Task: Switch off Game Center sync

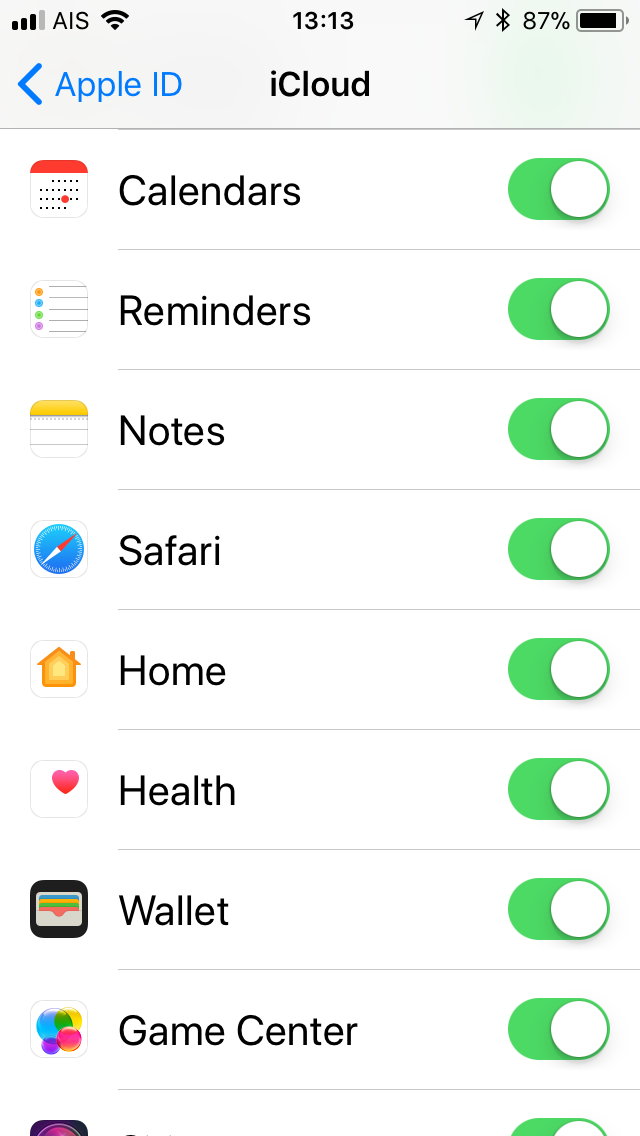Action: 558,1030
